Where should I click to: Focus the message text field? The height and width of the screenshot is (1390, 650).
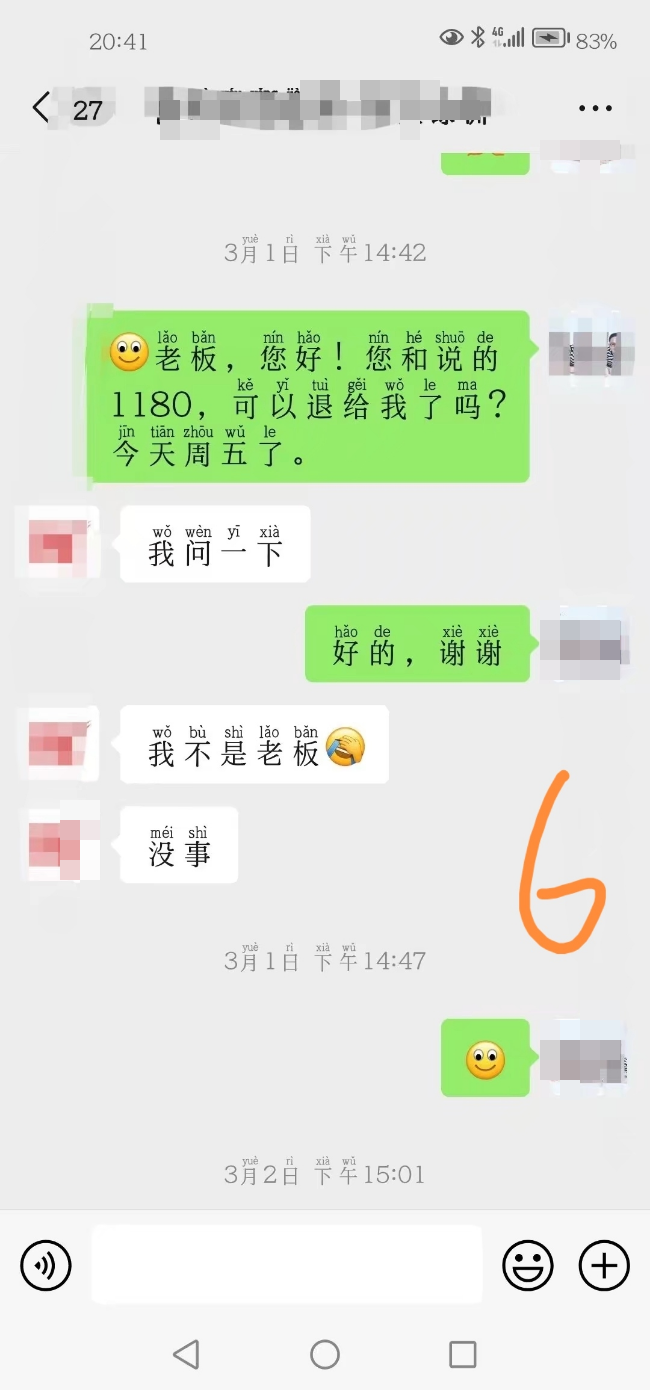pos(287,1265)
